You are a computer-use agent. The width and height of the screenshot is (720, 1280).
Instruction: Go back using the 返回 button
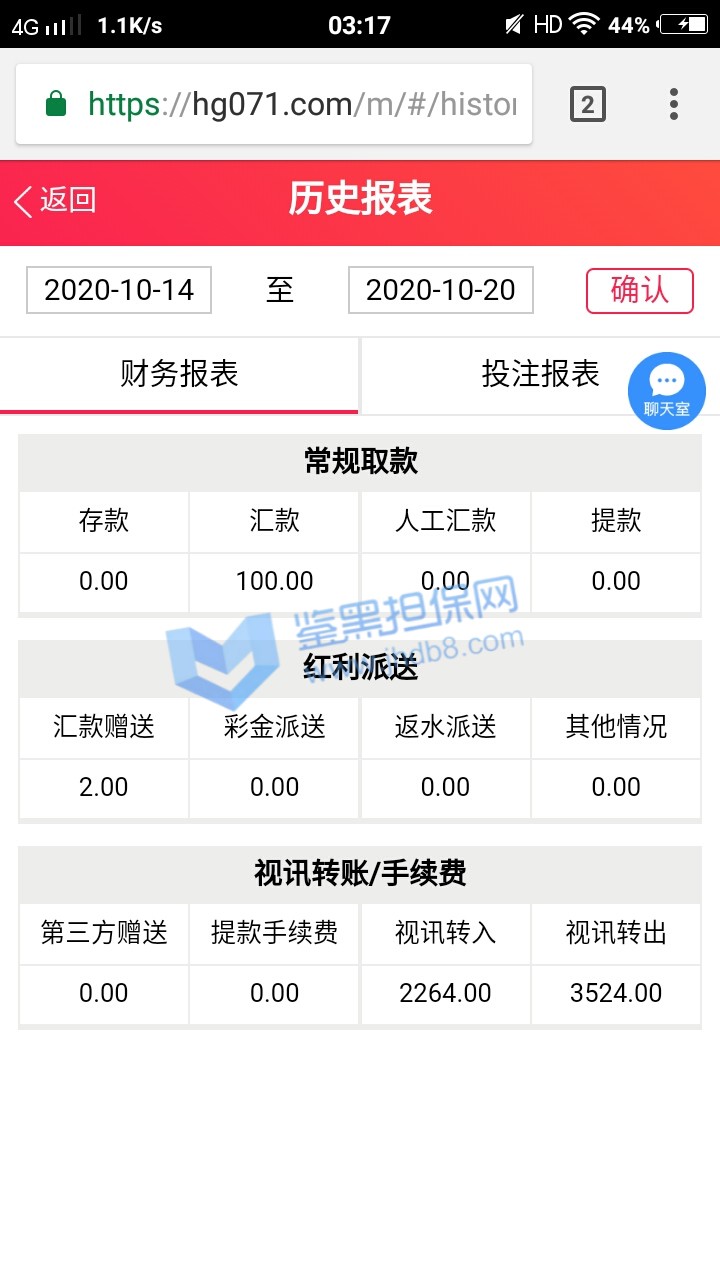click(56, 200)
